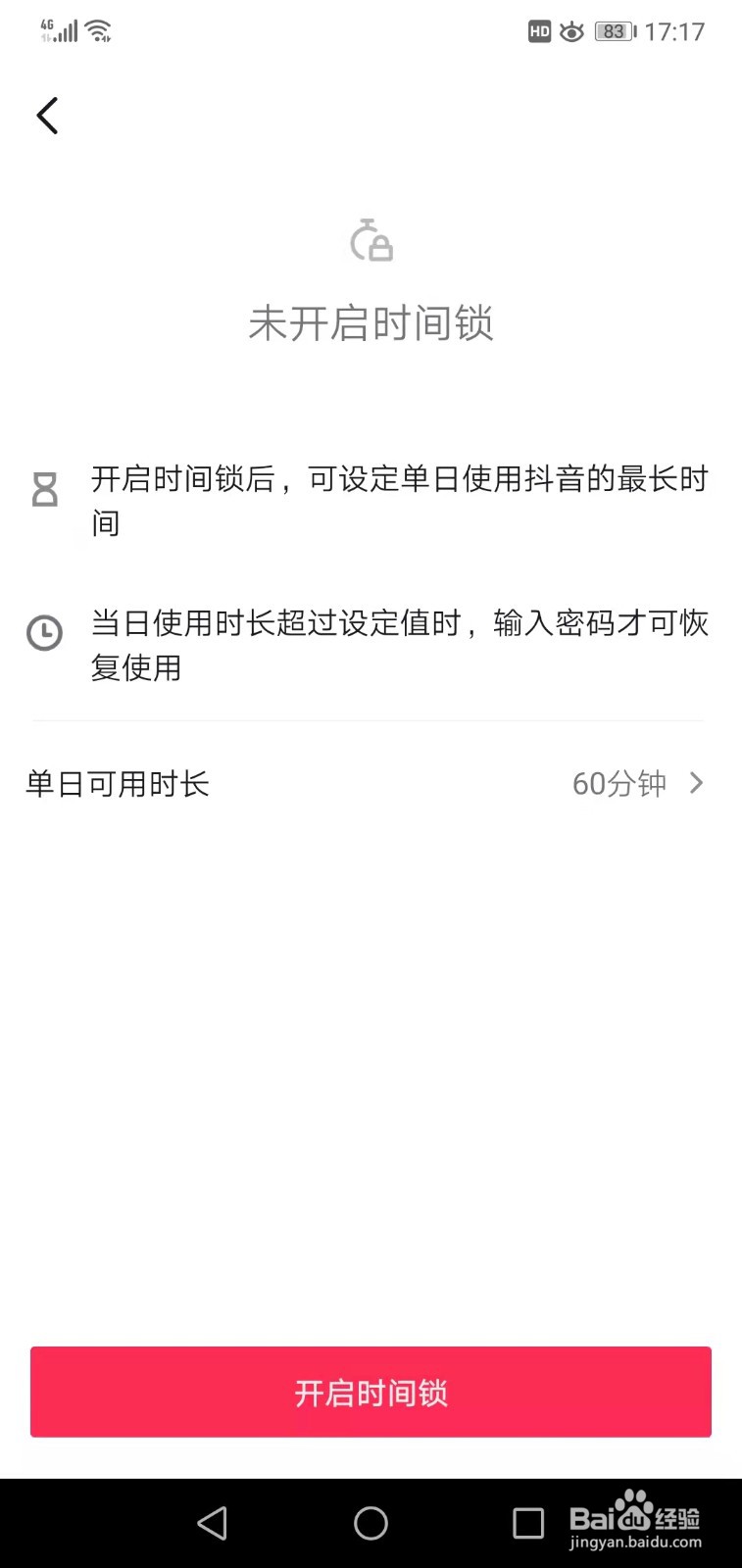Click the hourglass icon beside the first description
This screenshot has height=1568, width=742.
pos(44,488)
